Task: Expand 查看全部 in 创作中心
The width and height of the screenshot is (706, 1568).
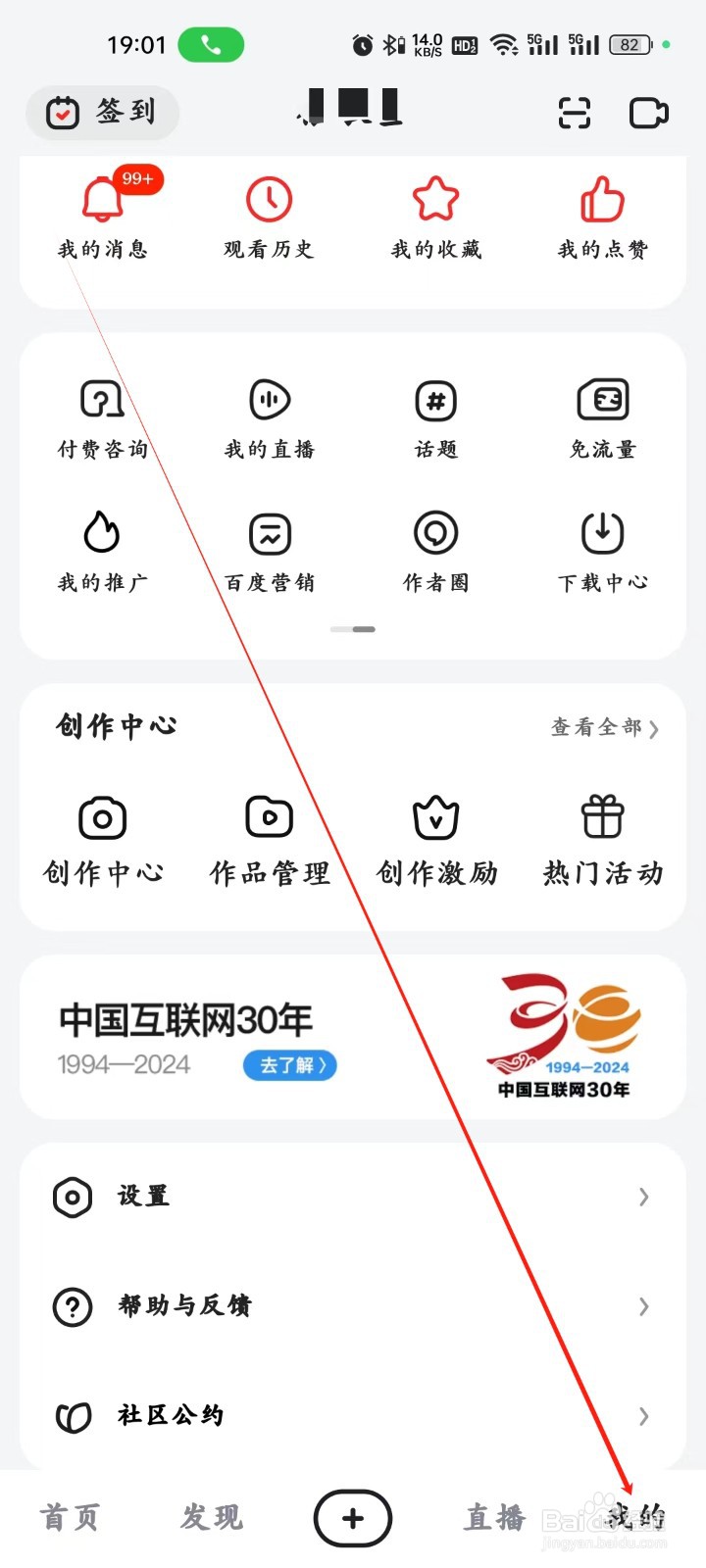Action: click(605, 727)
